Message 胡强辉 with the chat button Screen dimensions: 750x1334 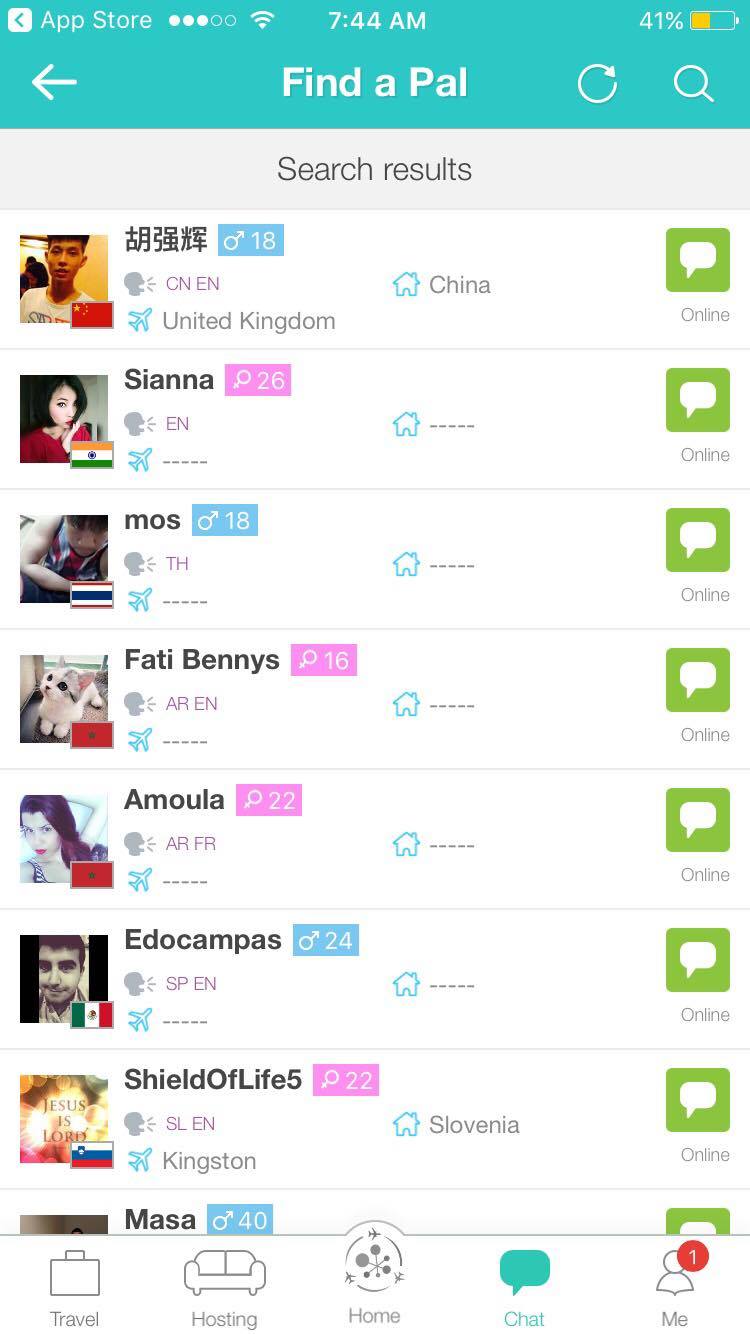tap(697, 260)
